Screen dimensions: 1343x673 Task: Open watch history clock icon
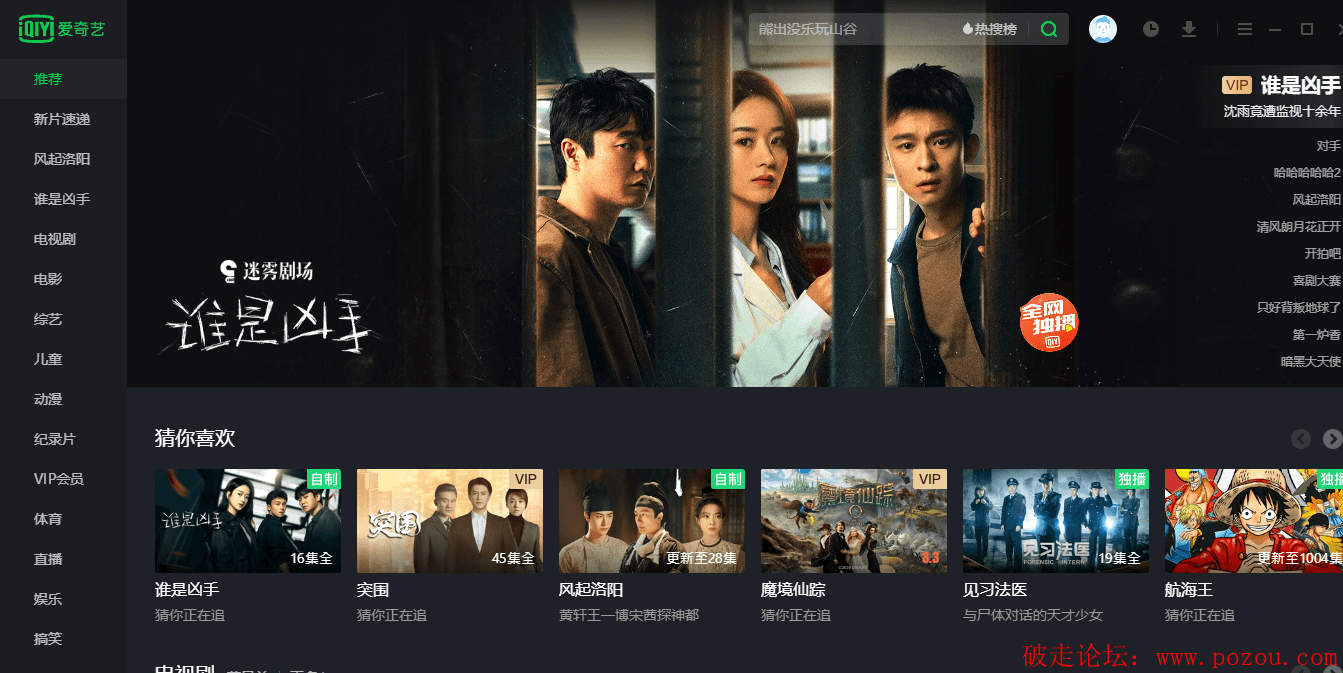tap(1151, 29)
